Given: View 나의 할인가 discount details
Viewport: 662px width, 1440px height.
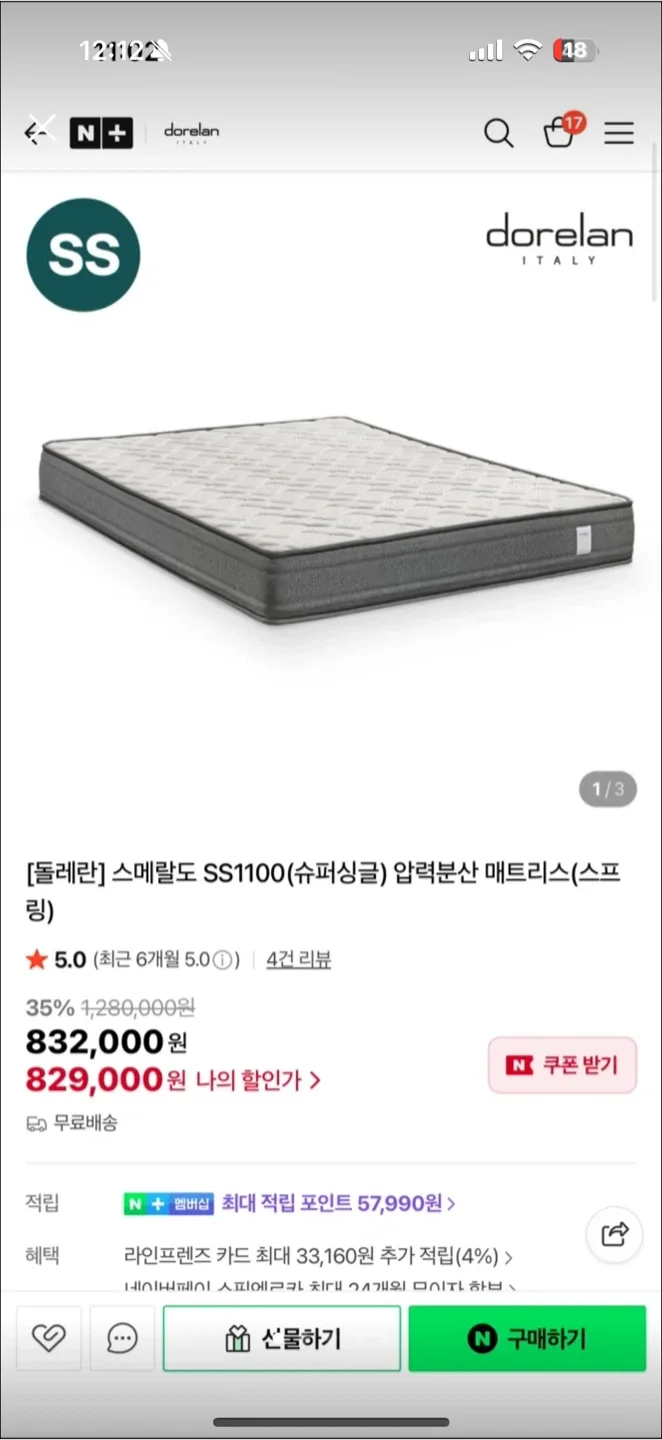Looking at the screenshot, I should coord(258,1080).
